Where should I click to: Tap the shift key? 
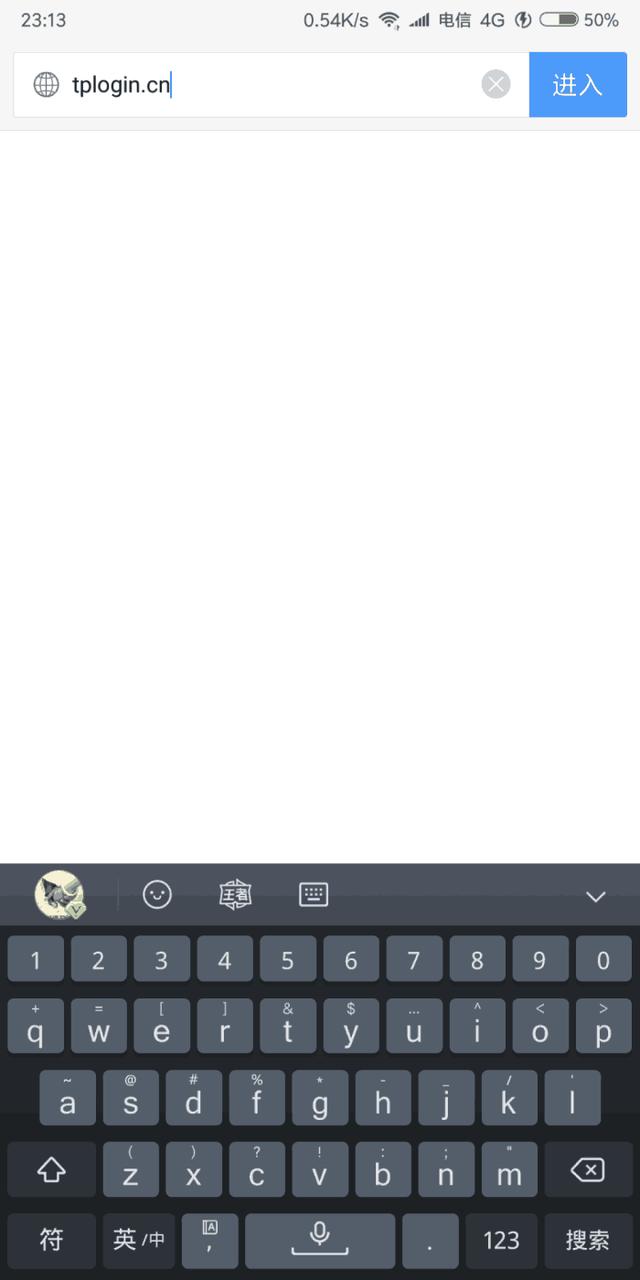click(51, 1169)
